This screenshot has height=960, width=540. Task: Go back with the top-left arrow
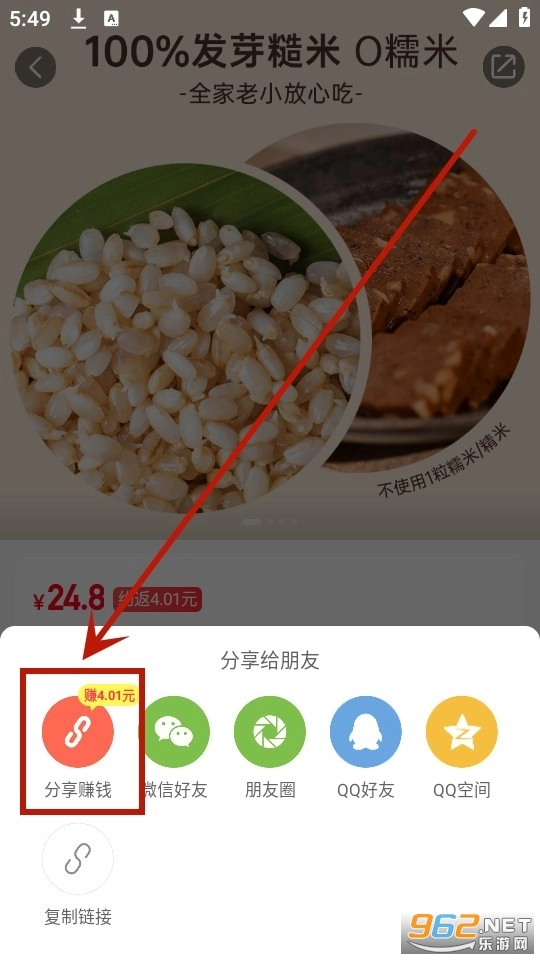36,67
